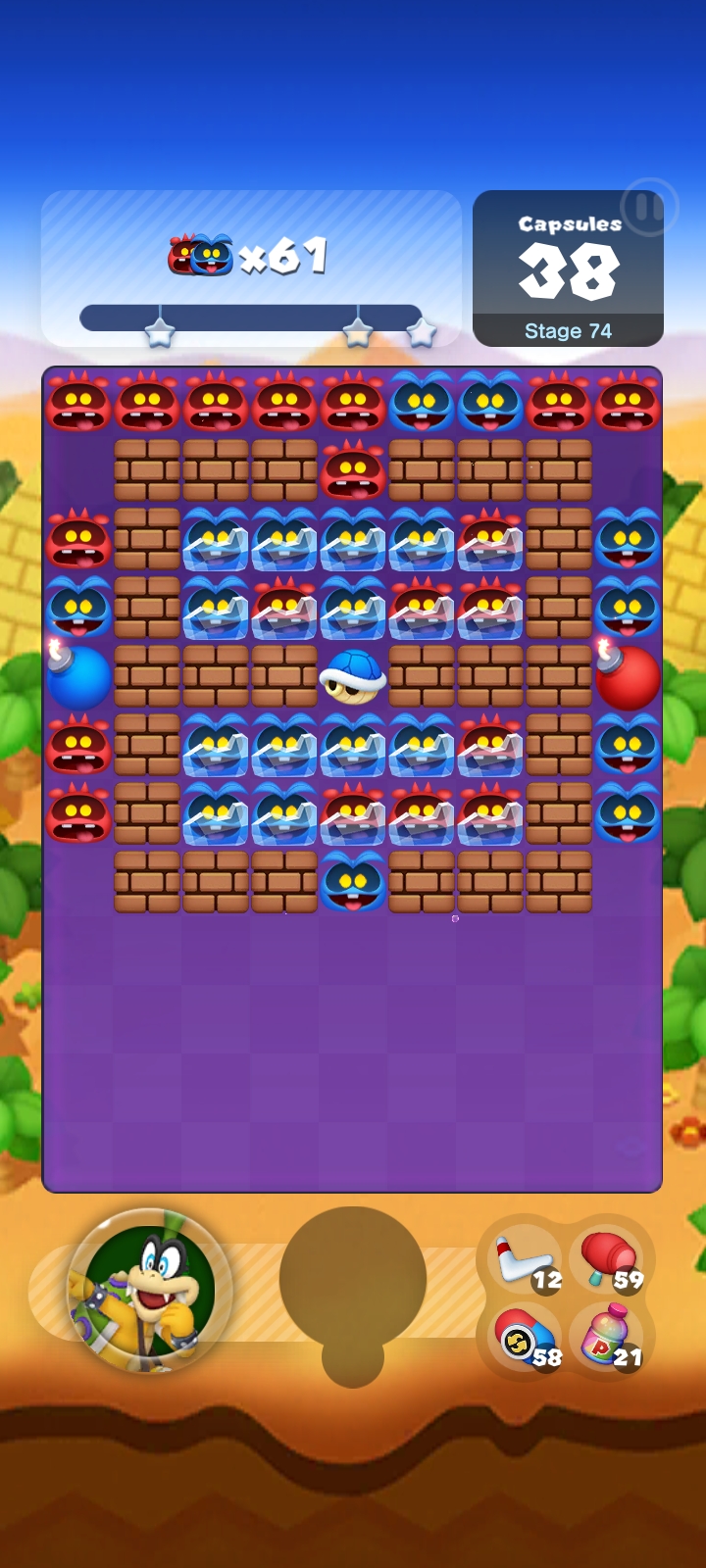Screen dimensions: 706x1568
Task: Activate the doctor's skill portrait
Action: 149,1291
